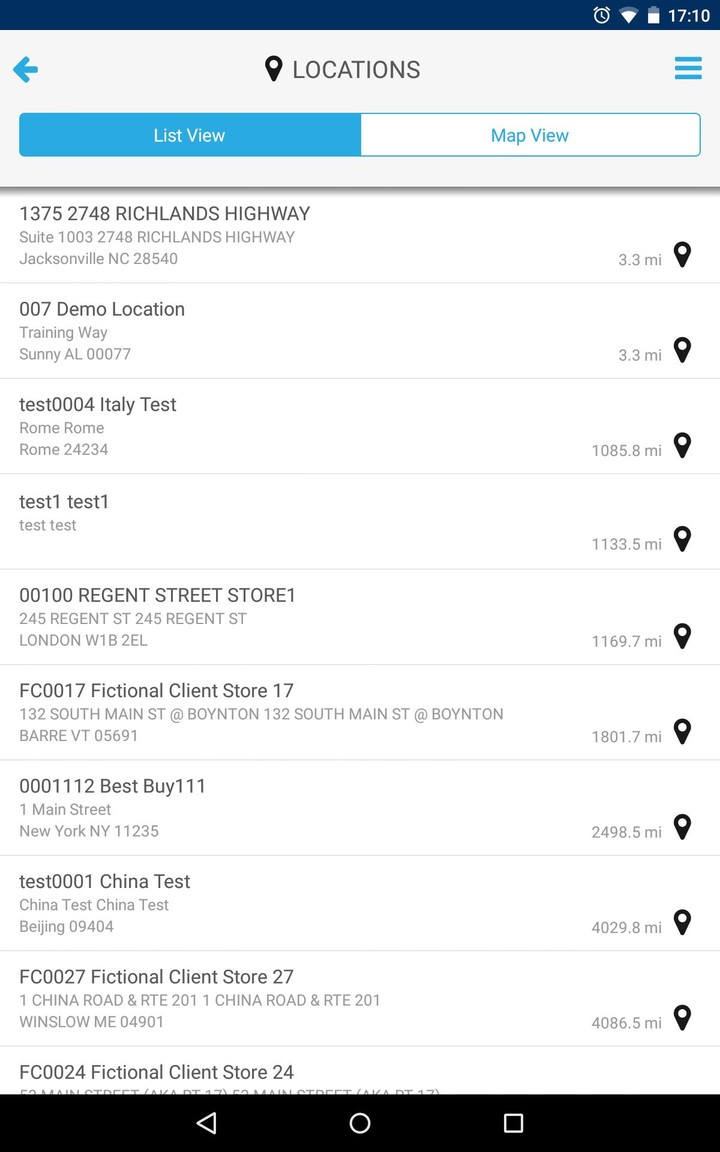Open the recent apps square button
The width and height of the screenshot is (720, 1152).
[513, 1122]
